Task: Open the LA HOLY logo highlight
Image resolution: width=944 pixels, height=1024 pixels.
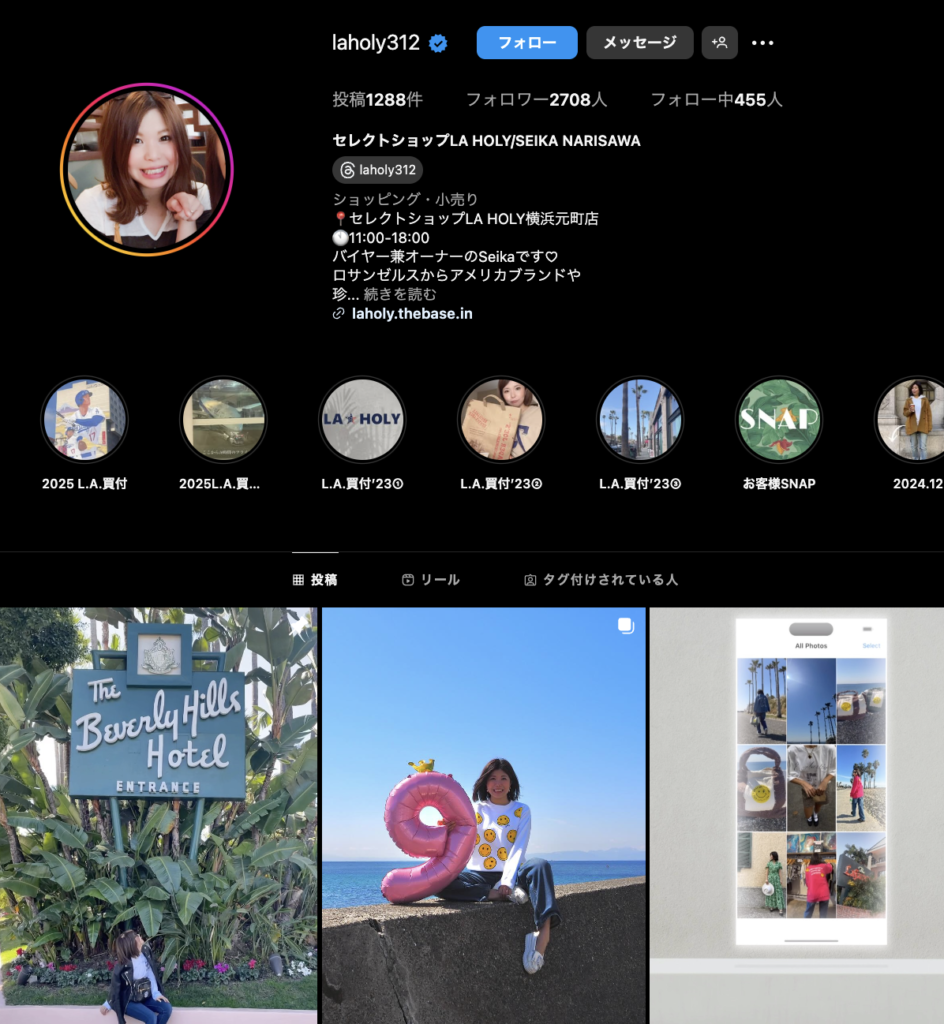Action: point(362,420)
